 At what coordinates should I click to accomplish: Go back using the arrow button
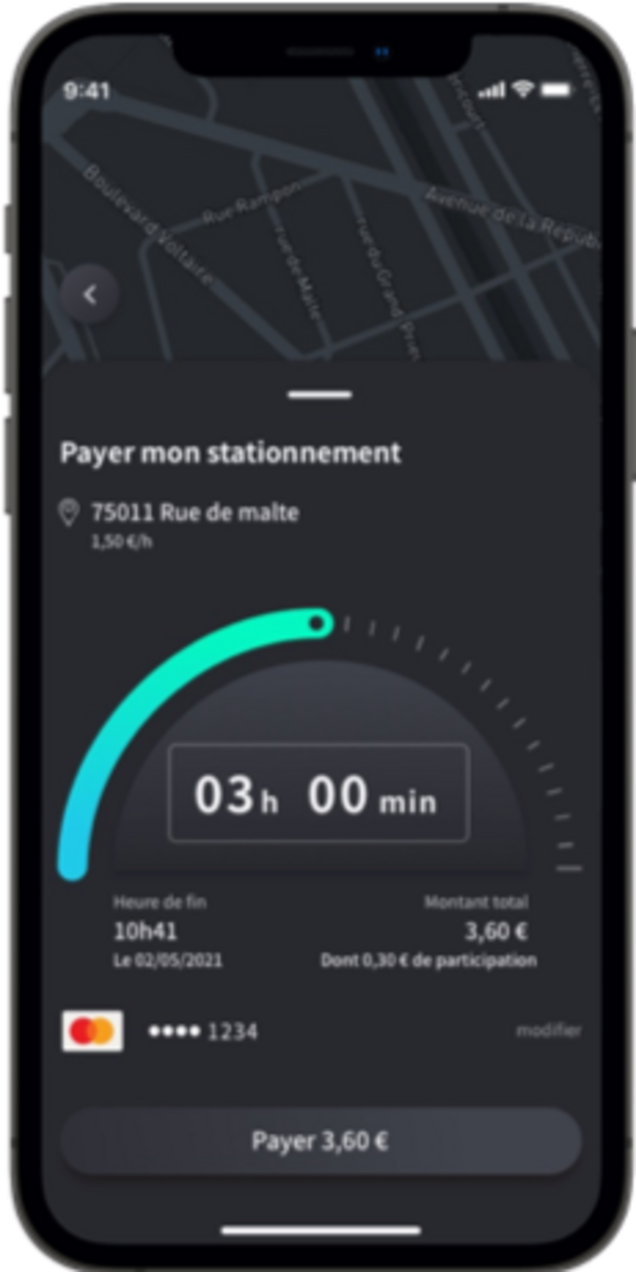click(x=90, y=295)
